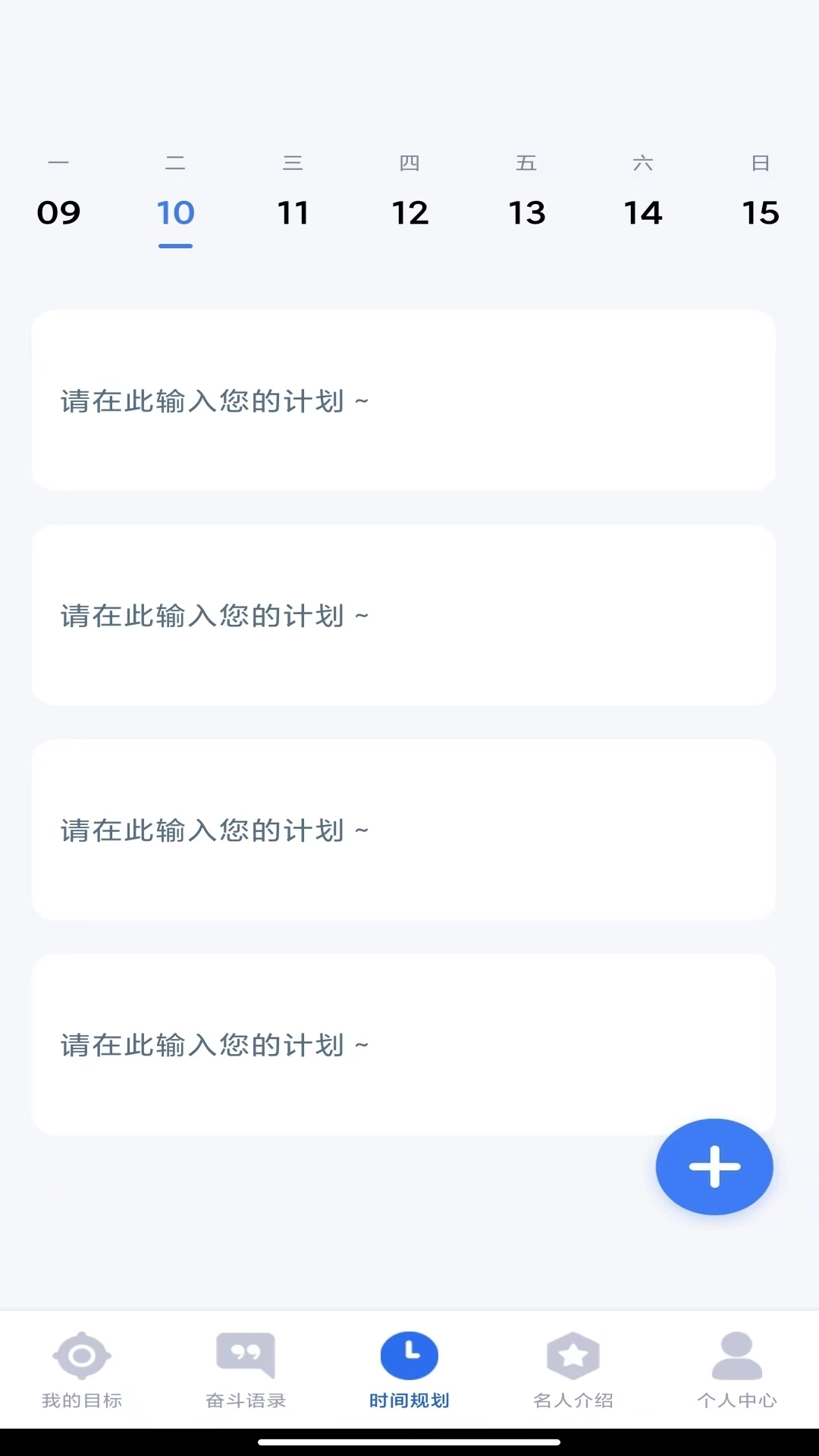
Task: Select the highlighted Tuesday date 10
Action: 176,213
